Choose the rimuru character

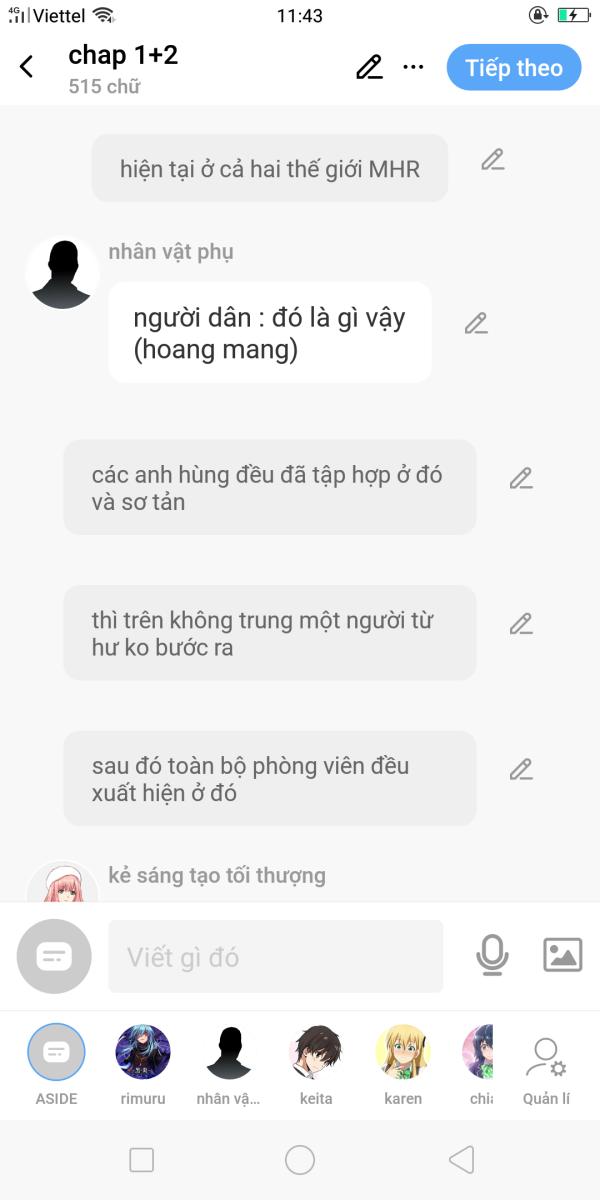(142, 1052)
